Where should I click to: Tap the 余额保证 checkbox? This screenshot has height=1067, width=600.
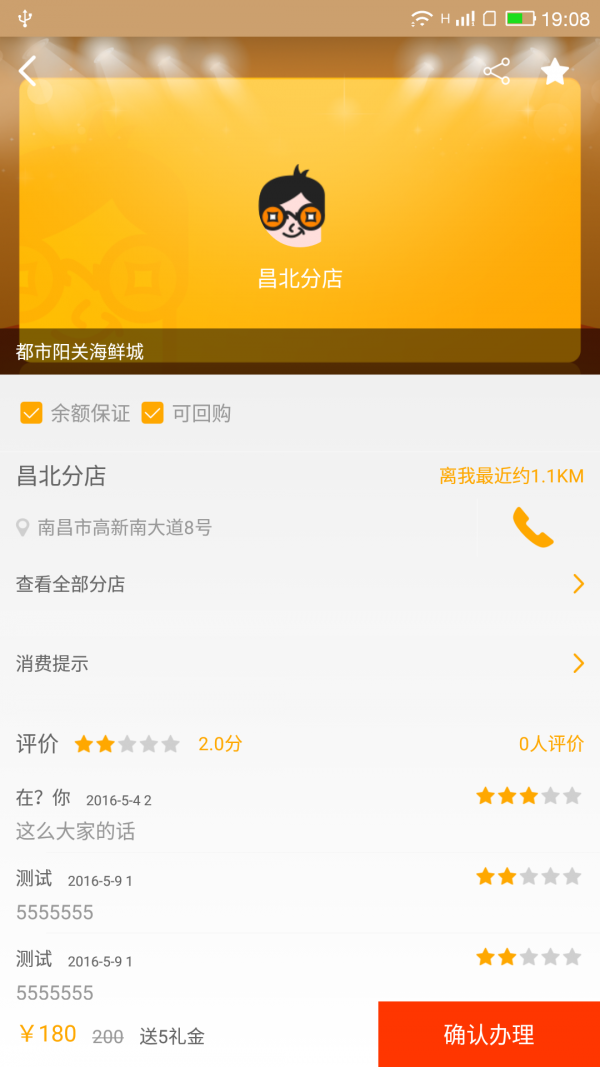point(32,413)
